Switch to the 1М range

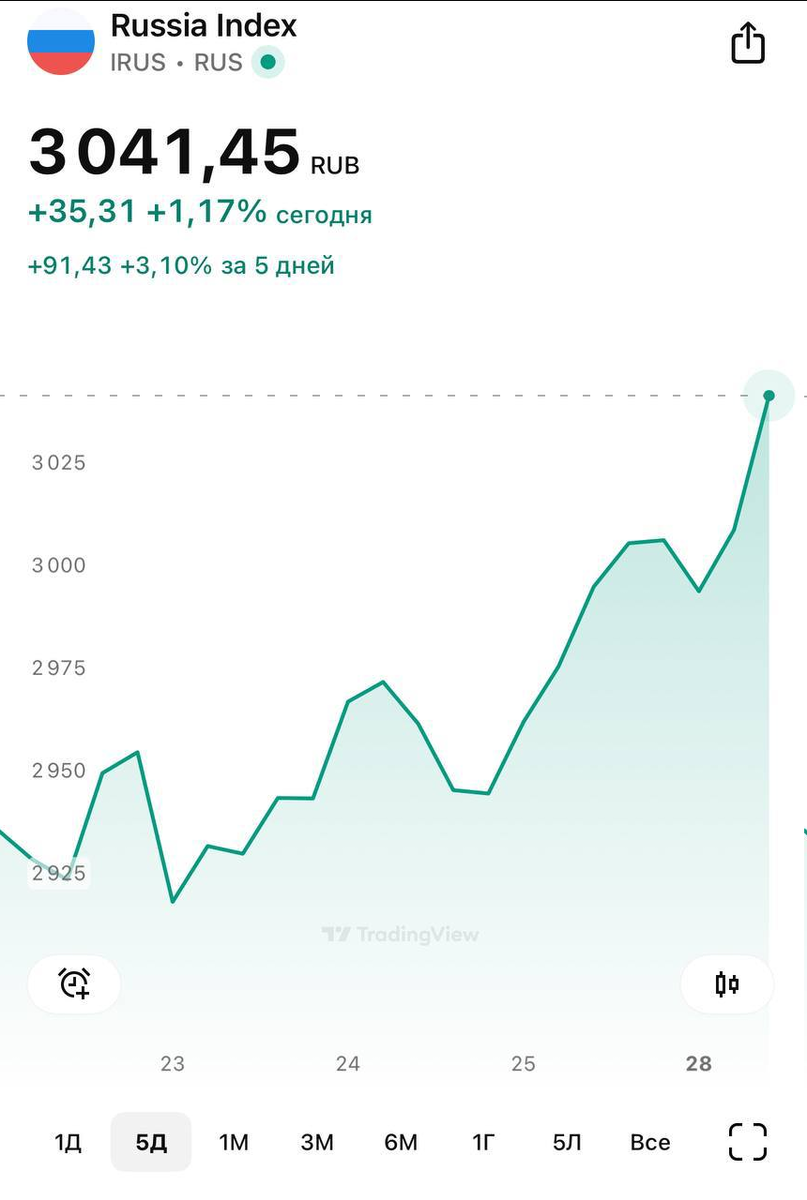(x=234, y=1142)
